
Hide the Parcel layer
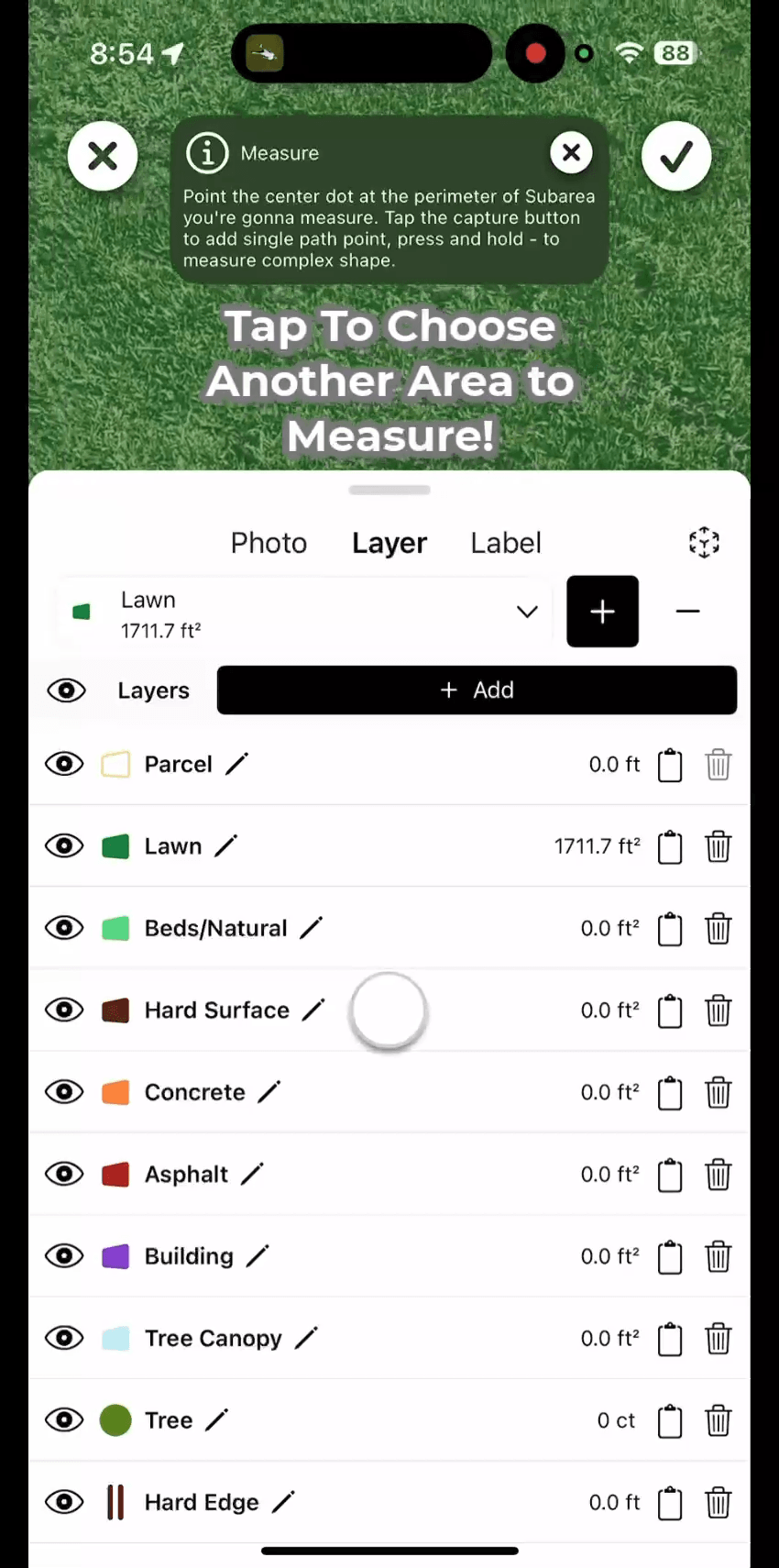tap(64, 764)
